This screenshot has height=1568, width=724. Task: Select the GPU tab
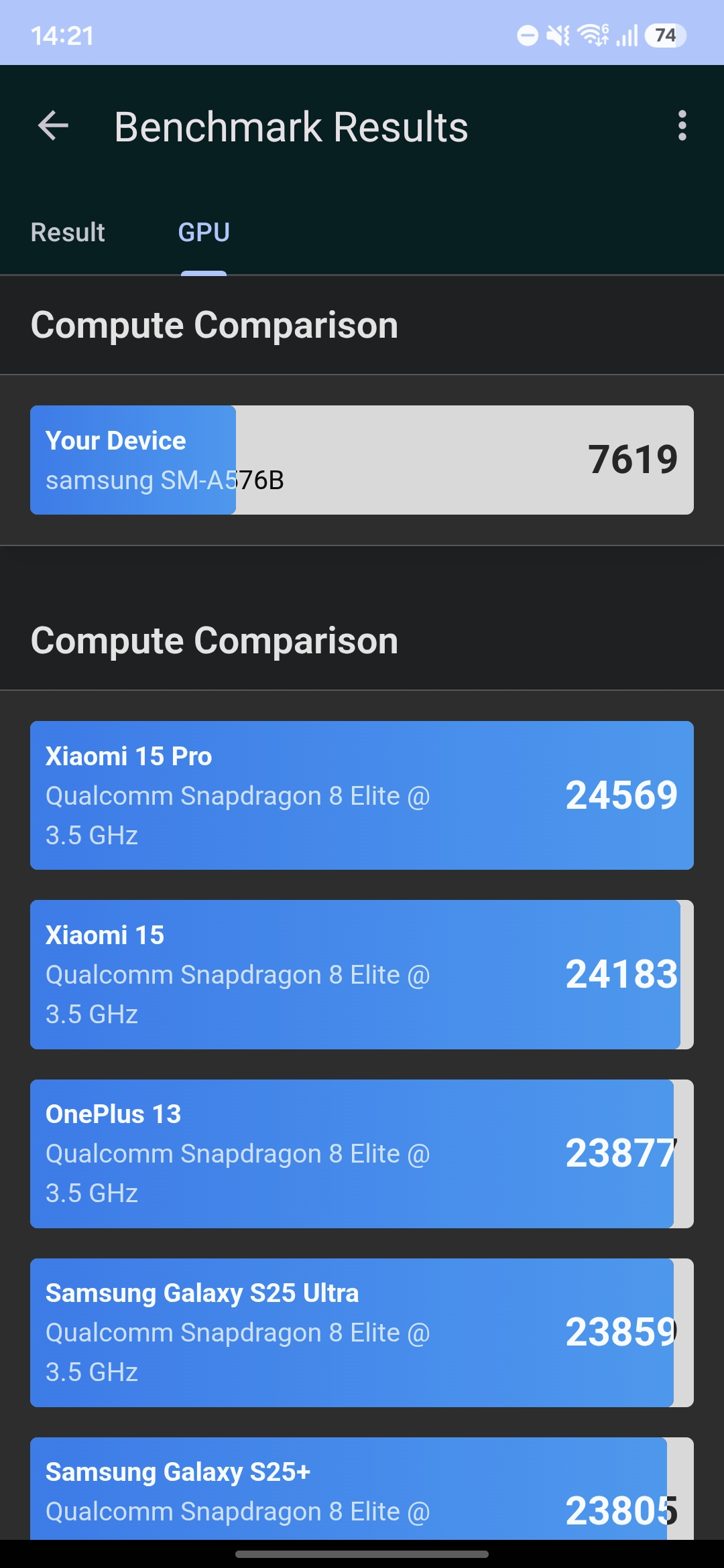tap(204, 233)
